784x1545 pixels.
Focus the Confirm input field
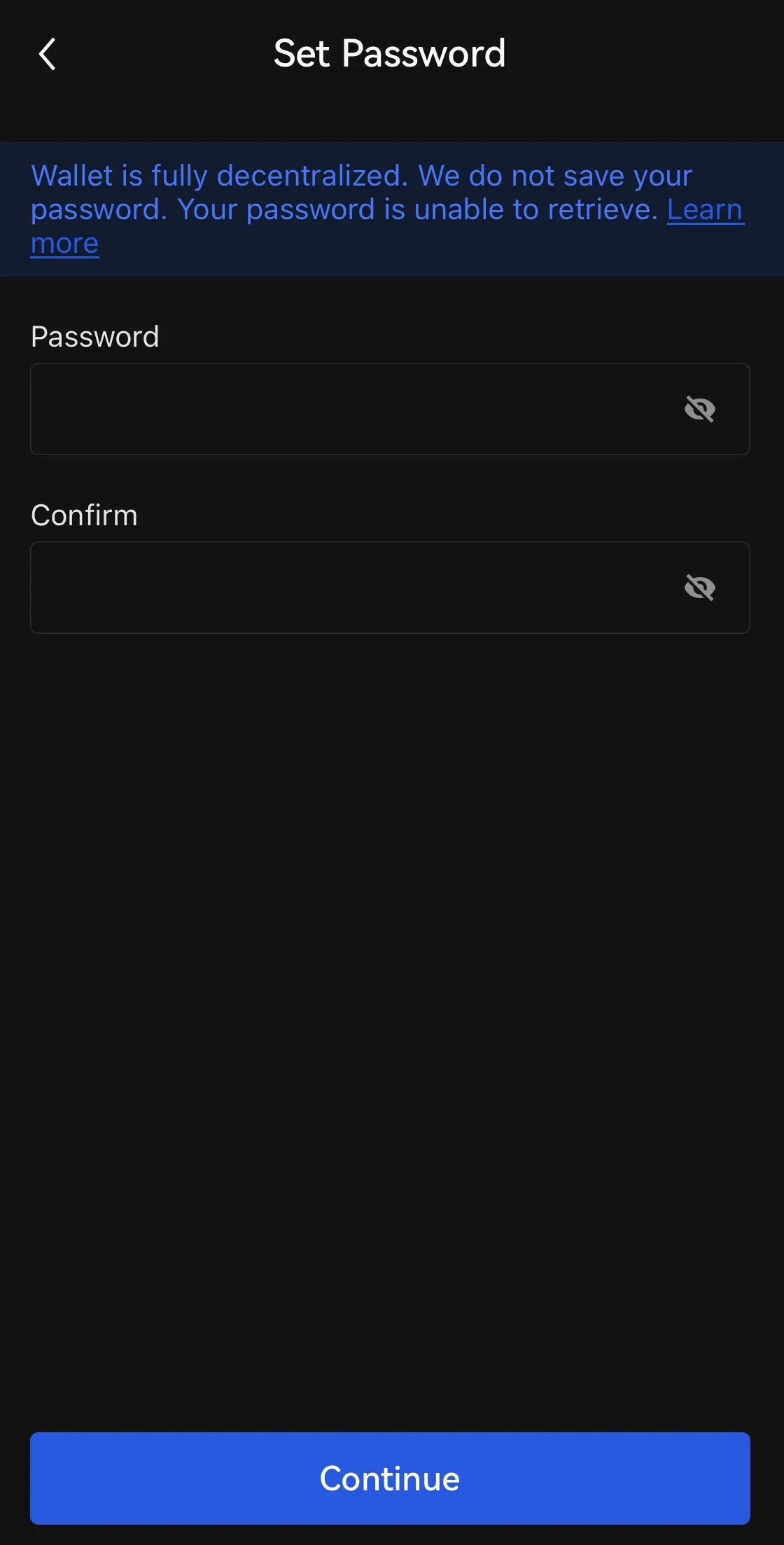(x=390, y=588)
